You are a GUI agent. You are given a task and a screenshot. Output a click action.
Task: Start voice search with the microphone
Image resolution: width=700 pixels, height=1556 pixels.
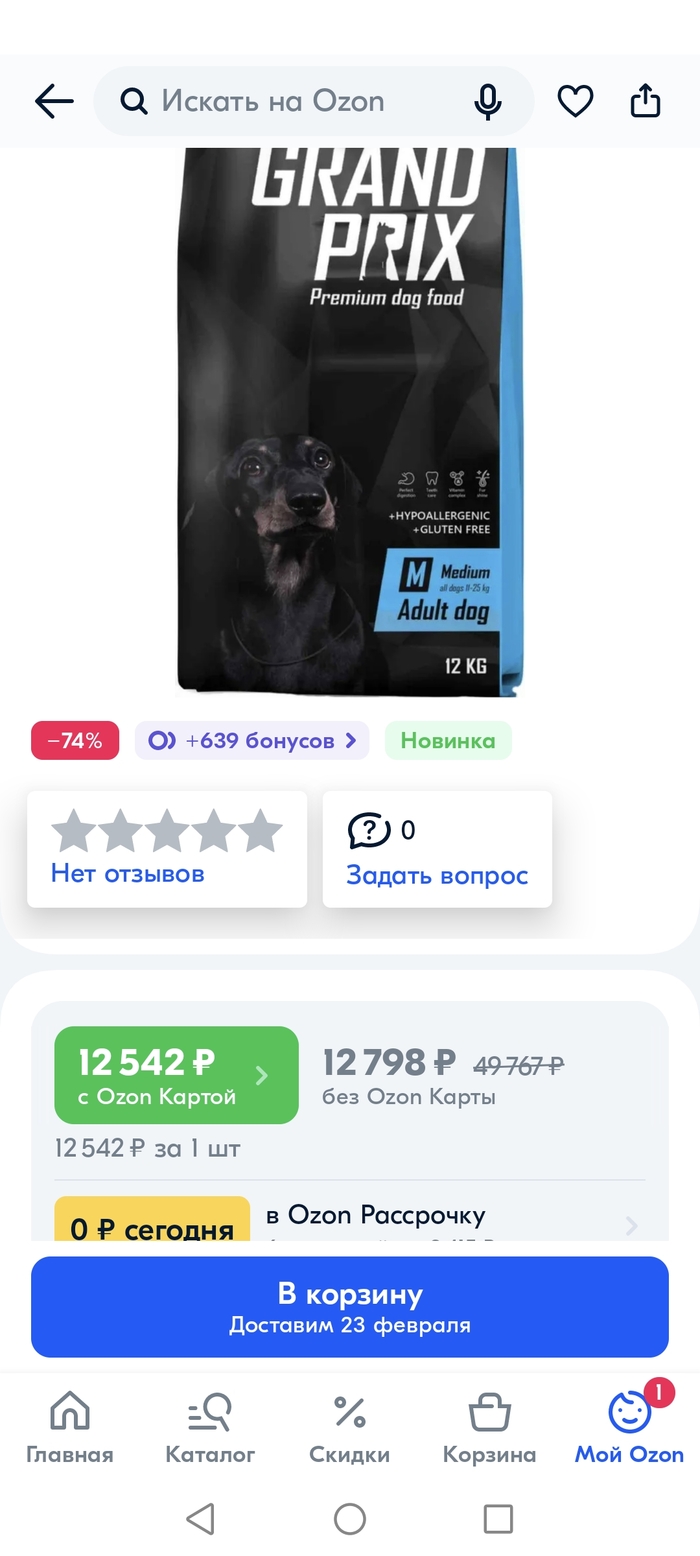click(488, 101)
